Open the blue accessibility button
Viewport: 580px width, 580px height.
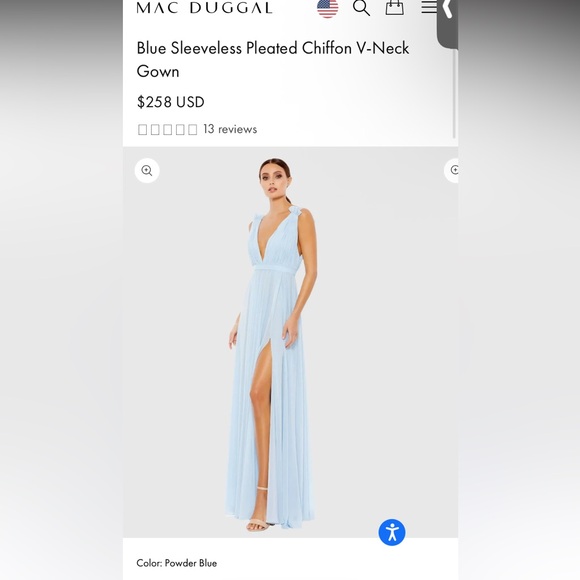point(392,532)
